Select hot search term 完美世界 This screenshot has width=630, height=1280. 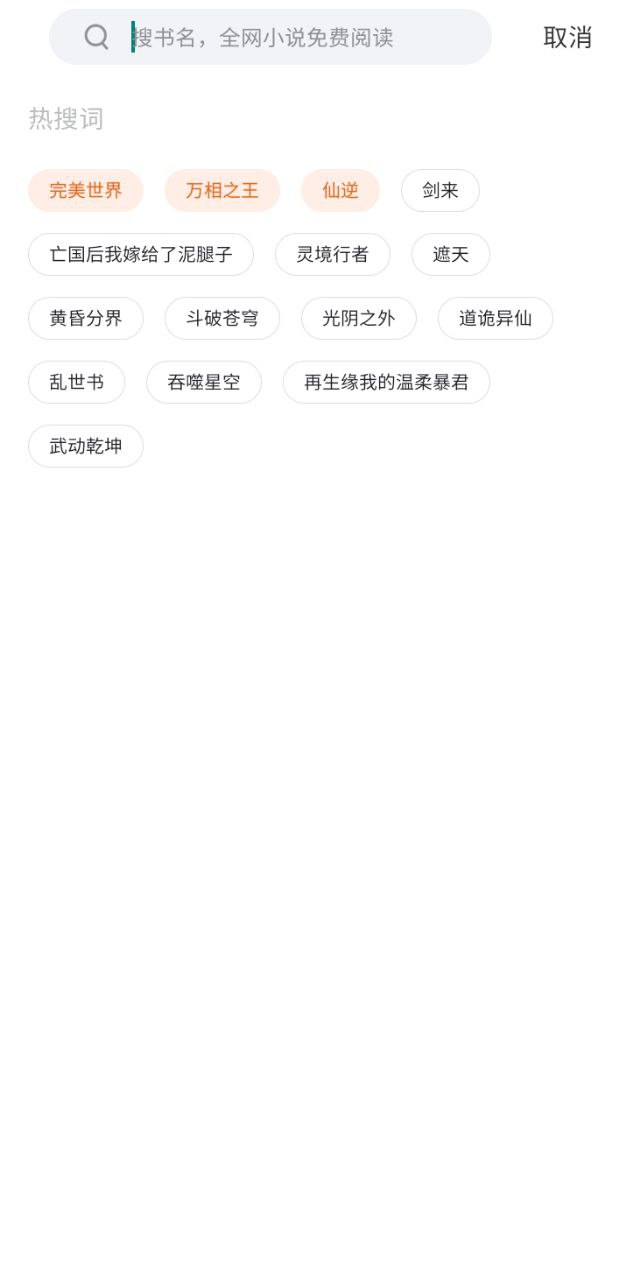point(86,190)
